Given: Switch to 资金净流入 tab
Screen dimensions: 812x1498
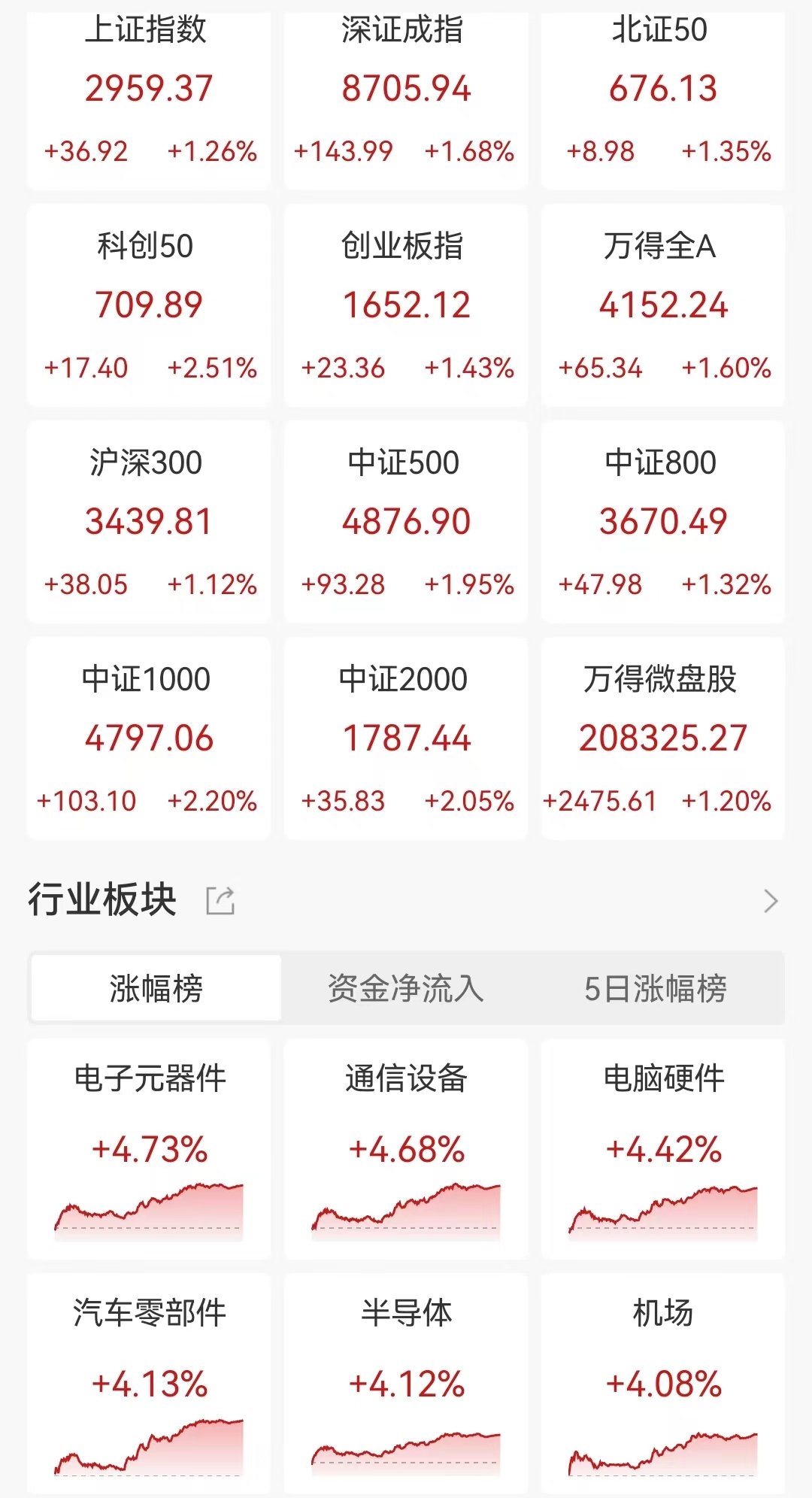Looking at the screenshot, I should pyautogui.click(x=406, y=988).
